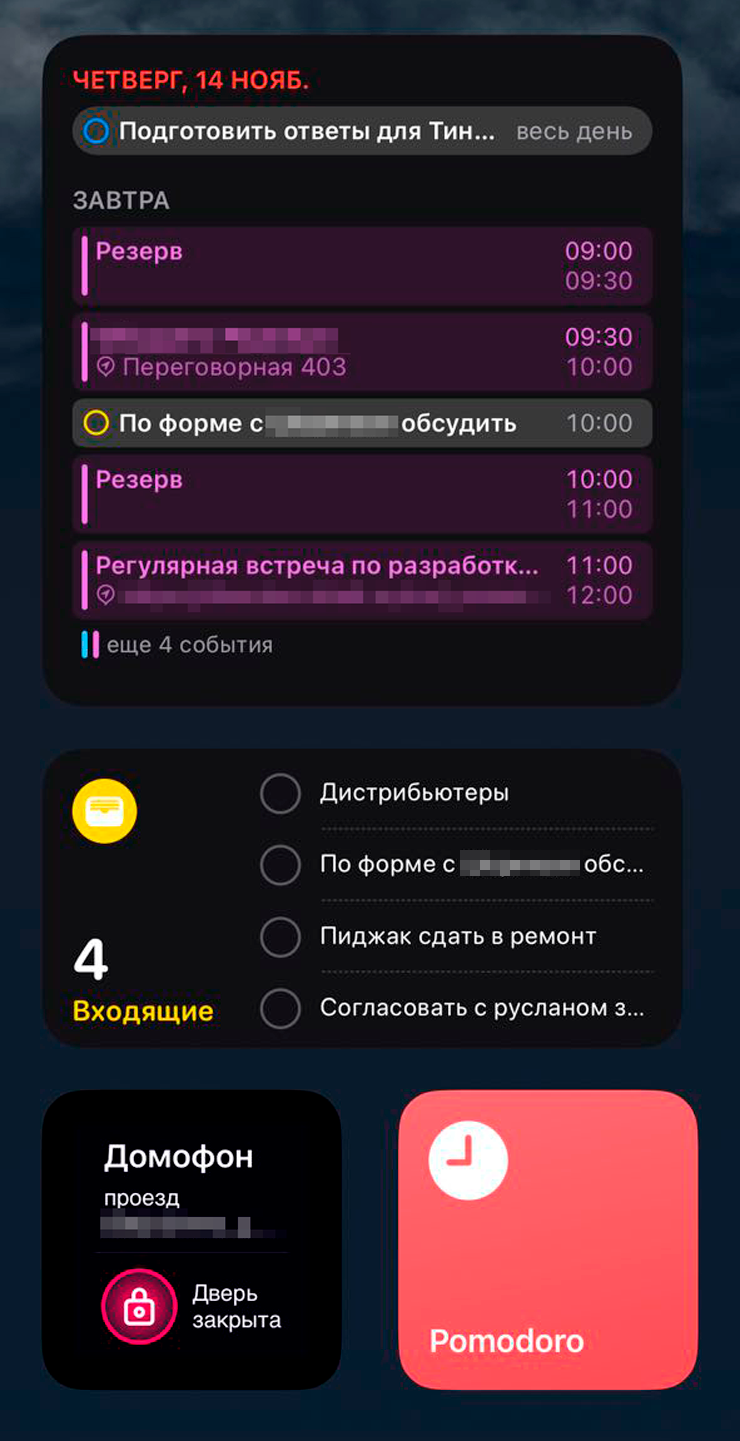This screenshot has width=740, height=1441.
Task: Show the еще 4 события list
Action: tap(177, 645)
